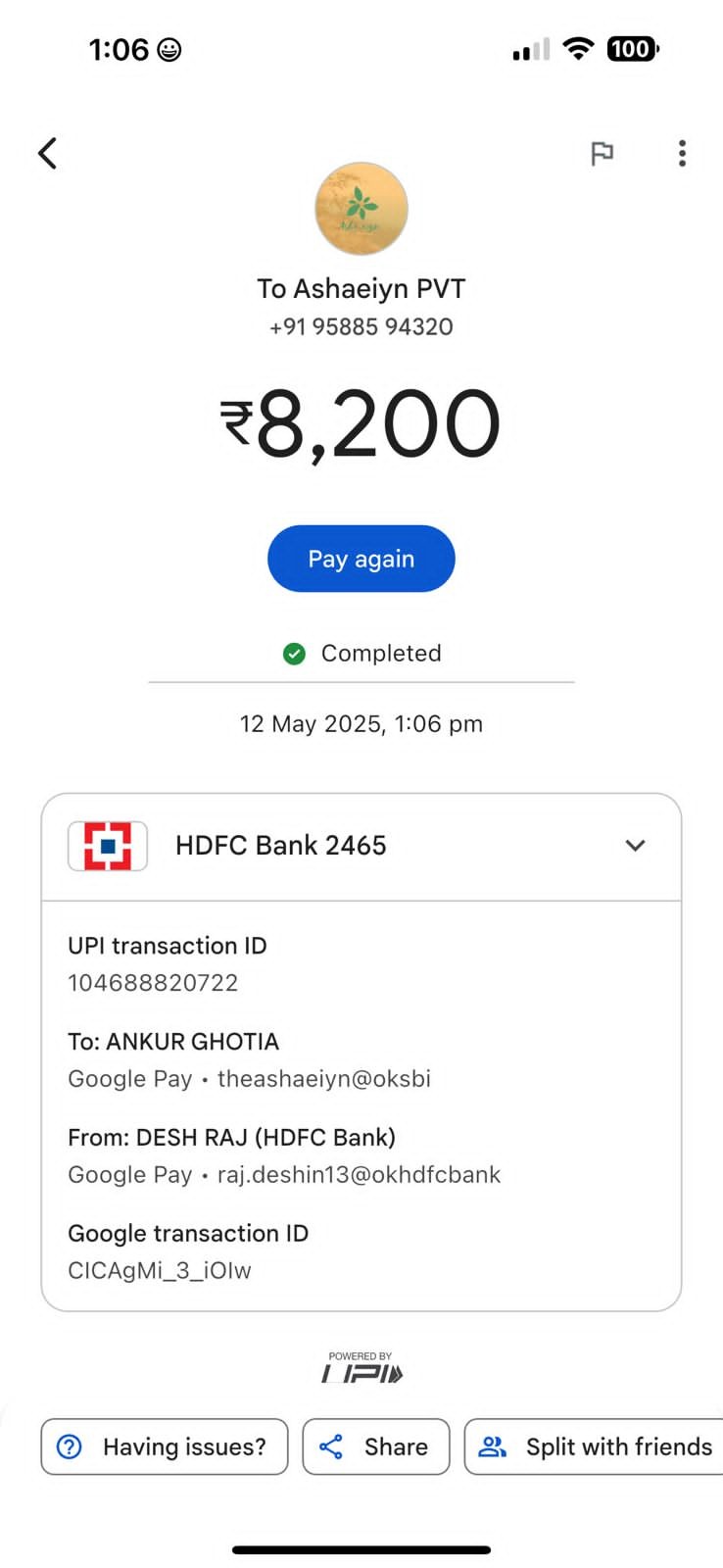This screenshot has width=723, height=1568.
Task: Report this transaction with the flag icon
Action: [602, 153]
